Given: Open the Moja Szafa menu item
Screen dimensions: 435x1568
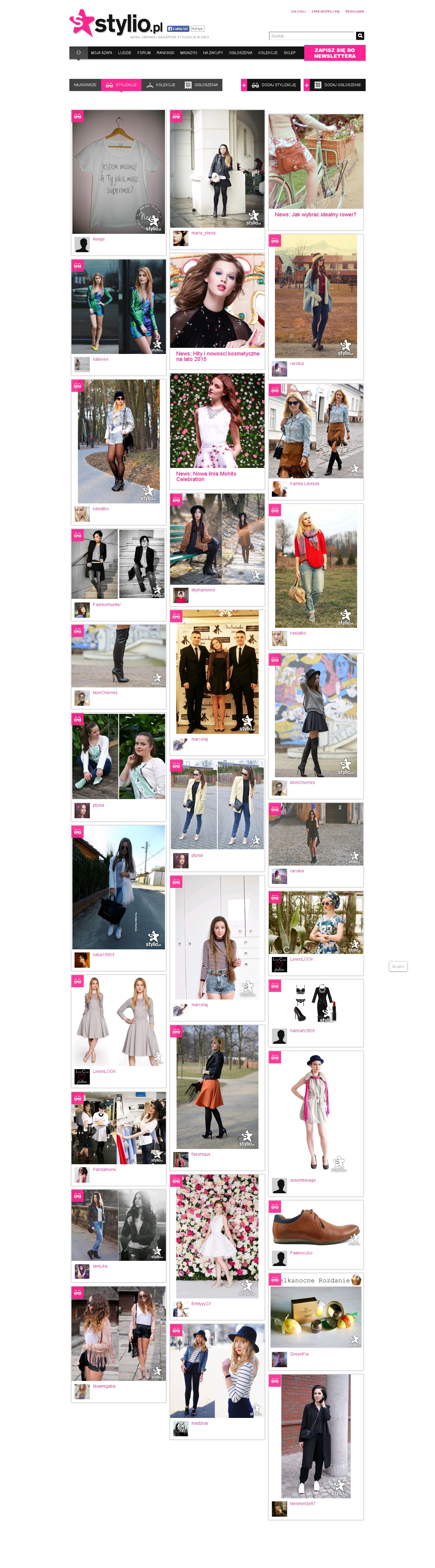Looking at the screenshot, I should [102, 53].
